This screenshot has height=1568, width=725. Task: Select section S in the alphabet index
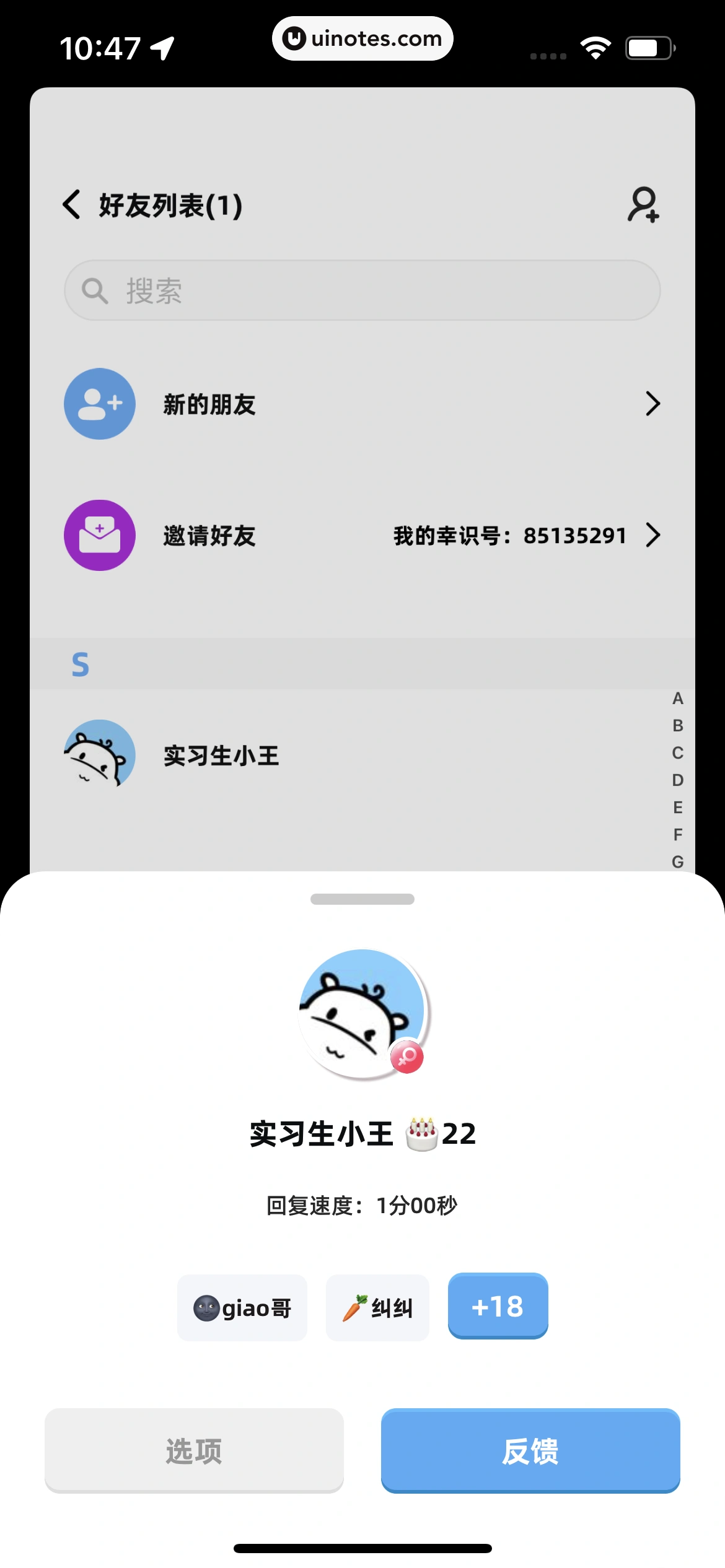79,663
